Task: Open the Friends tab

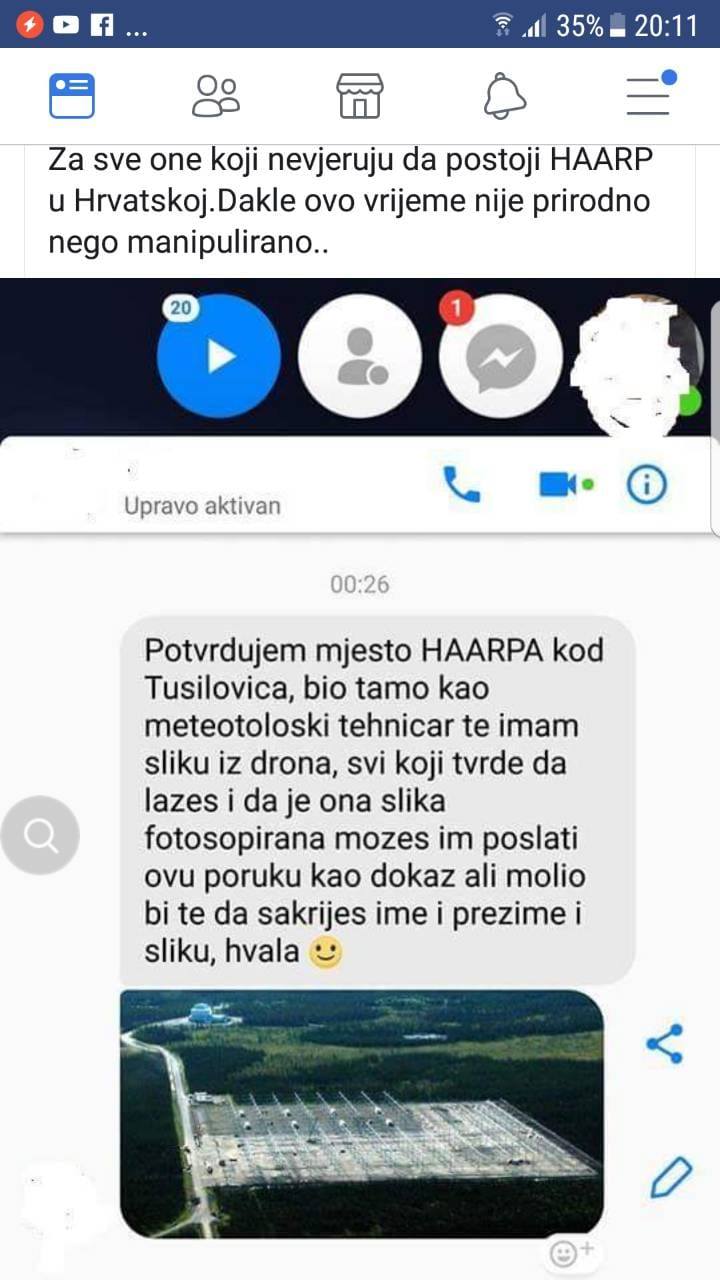Action: (215, 96)
